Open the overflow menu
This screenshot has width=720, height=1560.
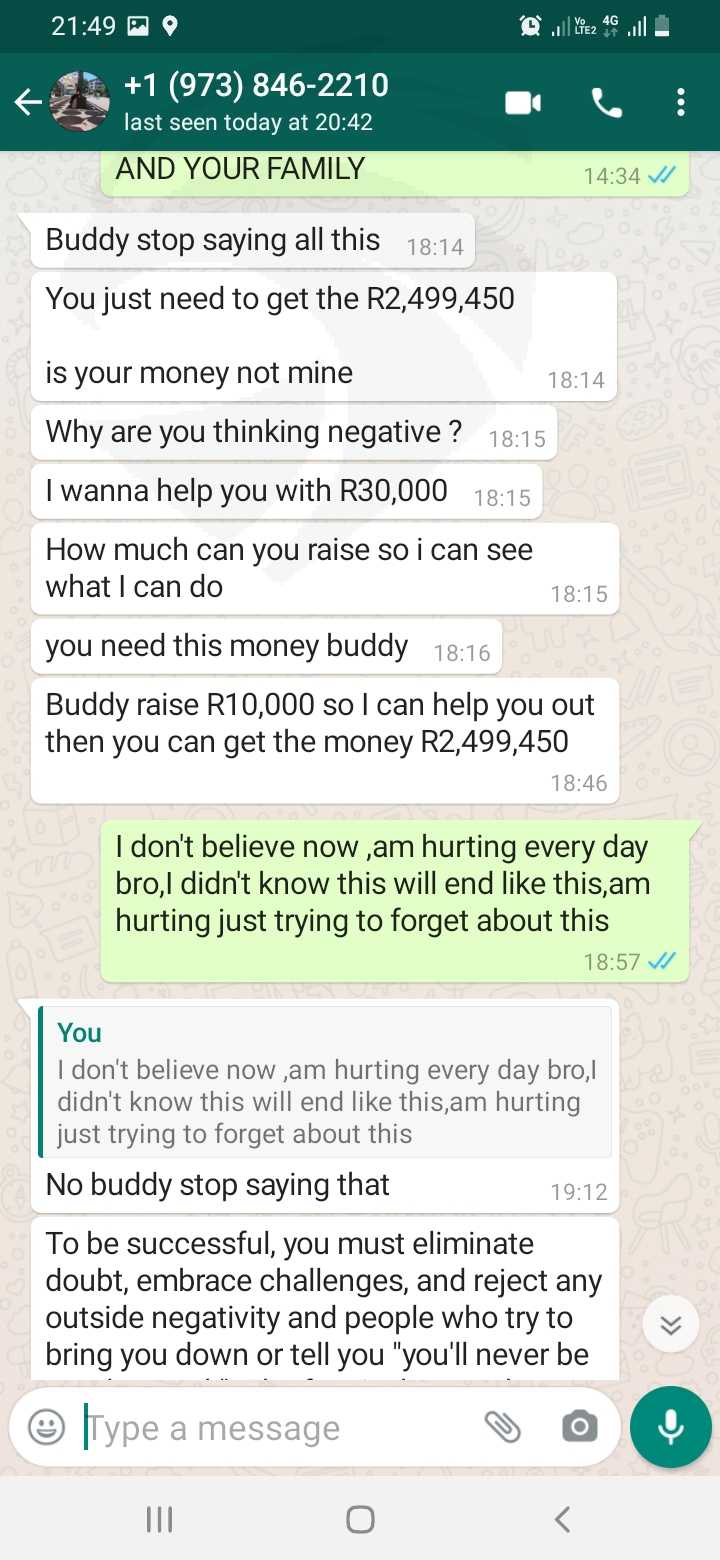click(x=680, y=102)
